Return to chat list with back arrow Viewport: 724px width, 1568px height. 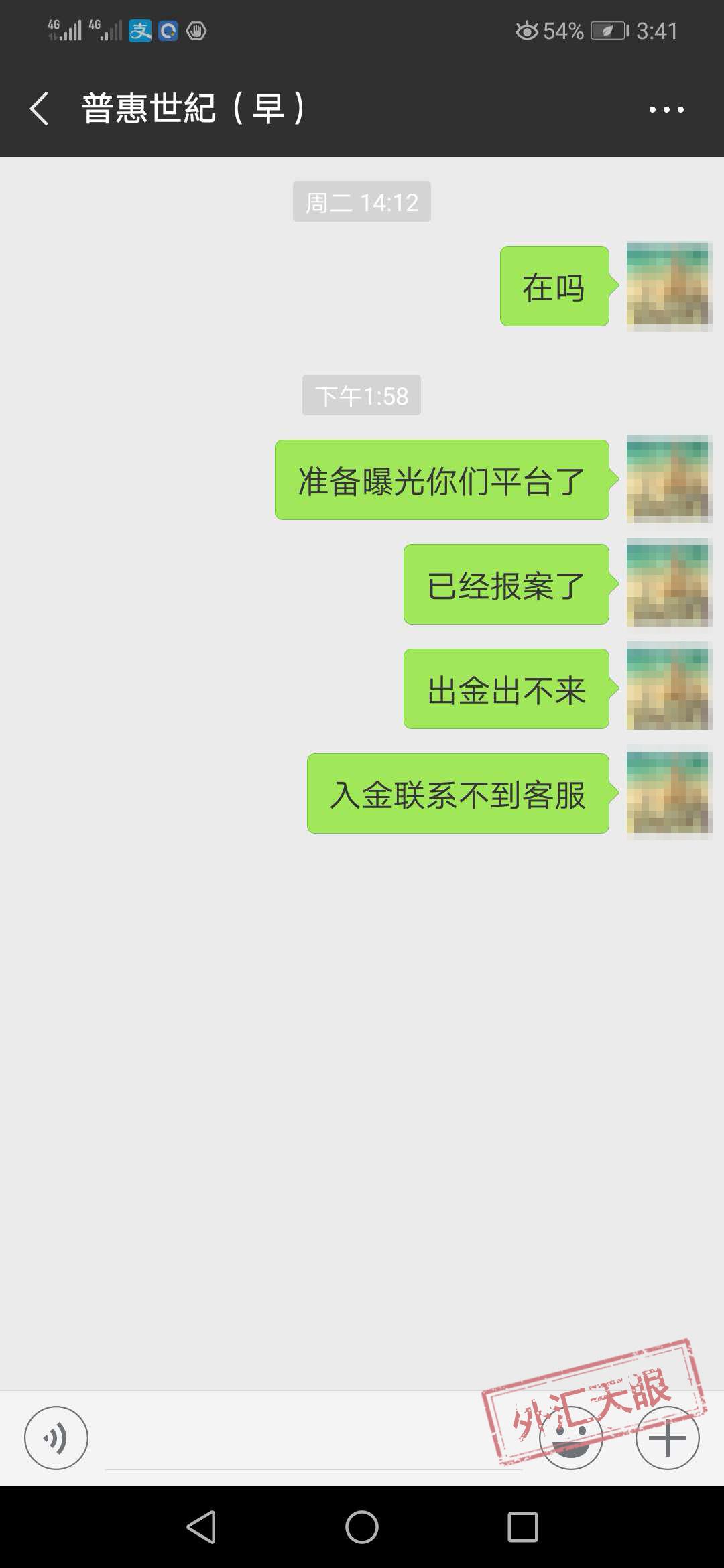tap(38, 109)
